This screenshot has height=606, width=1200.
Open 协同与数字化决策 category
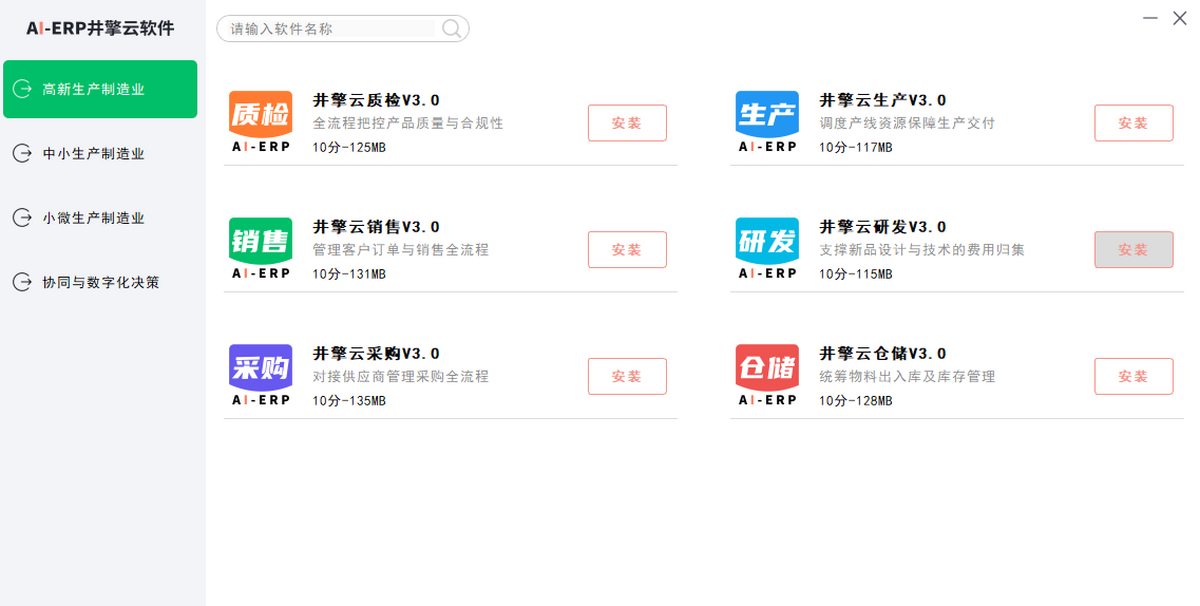[x=100, y=282]
